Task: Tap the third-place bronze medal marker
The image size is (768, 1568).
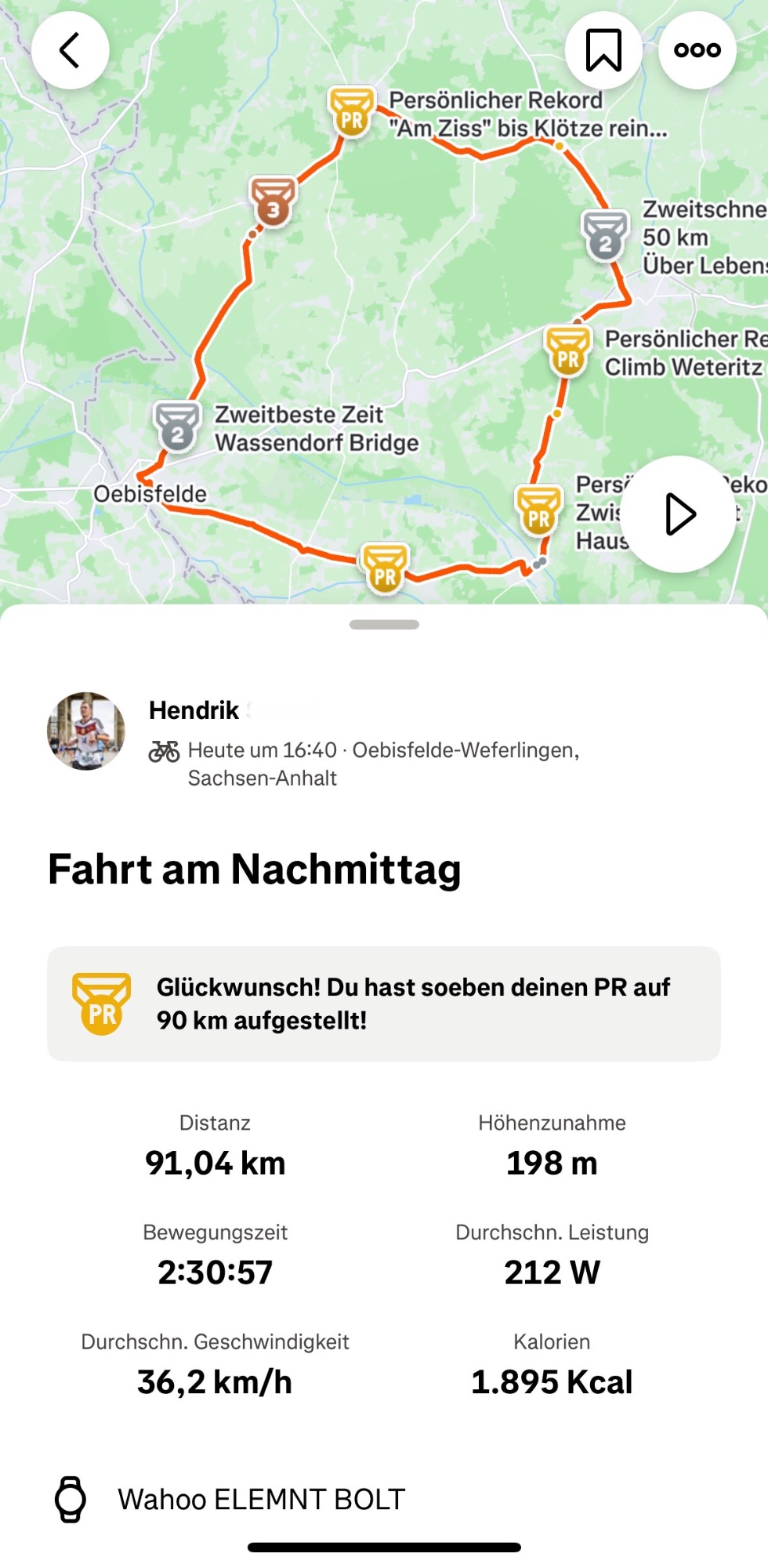Action: click(273, 201)
